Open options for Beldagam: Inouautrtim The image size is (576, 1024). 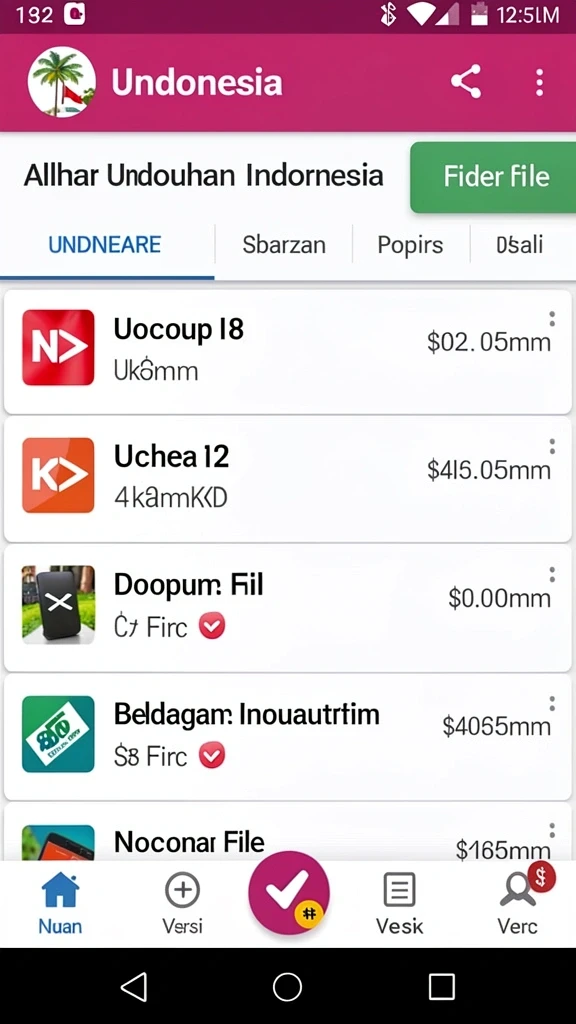pos(552,703)
